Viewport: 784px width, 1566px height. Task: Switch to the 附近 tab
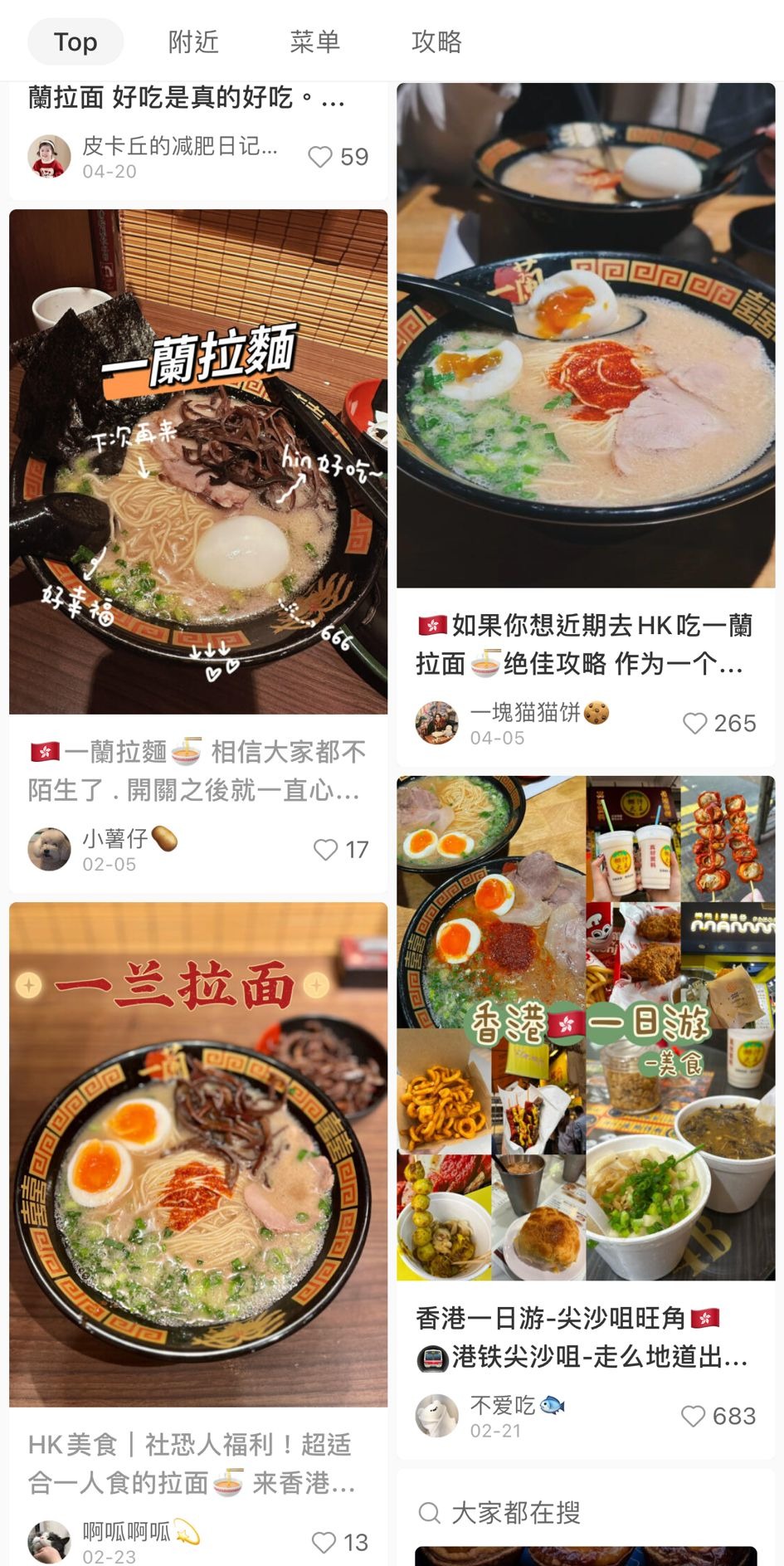tap(193, 41)
